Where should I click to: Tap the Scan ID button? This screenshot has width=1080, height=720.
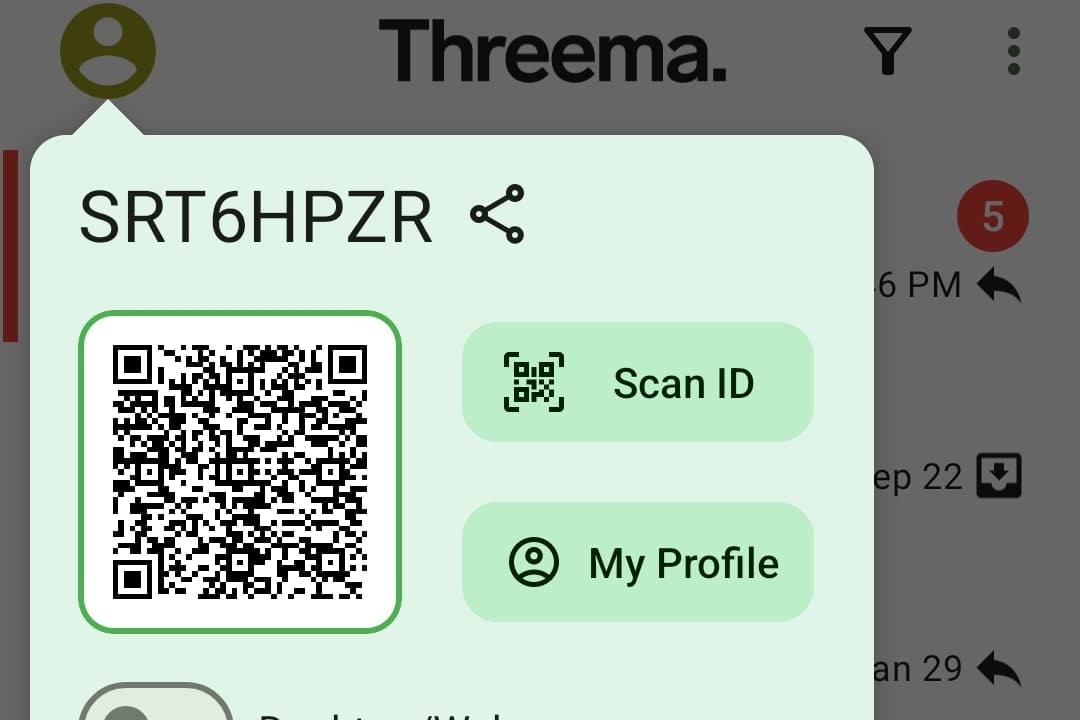637,382
